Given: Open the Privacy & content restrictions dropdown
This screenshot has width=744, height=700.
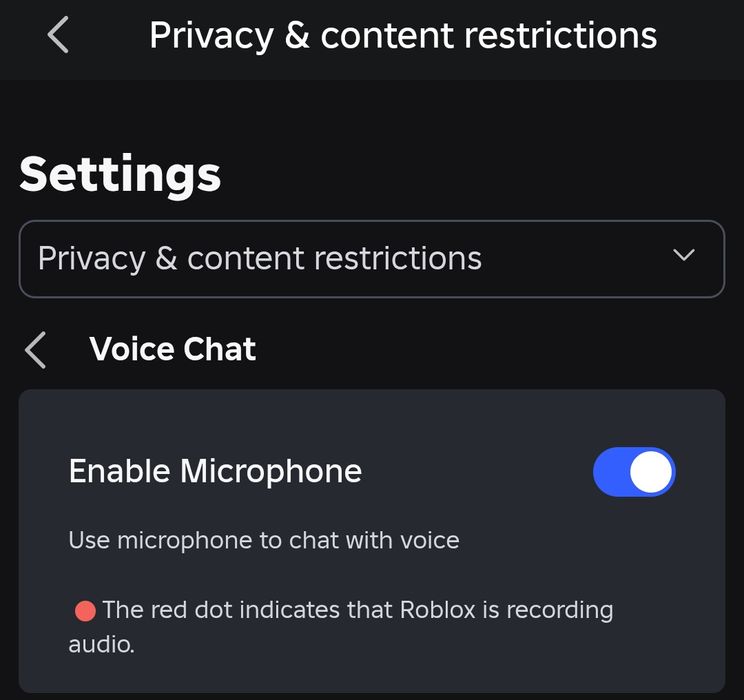Looking at the screenshot, I should point(371,258).
